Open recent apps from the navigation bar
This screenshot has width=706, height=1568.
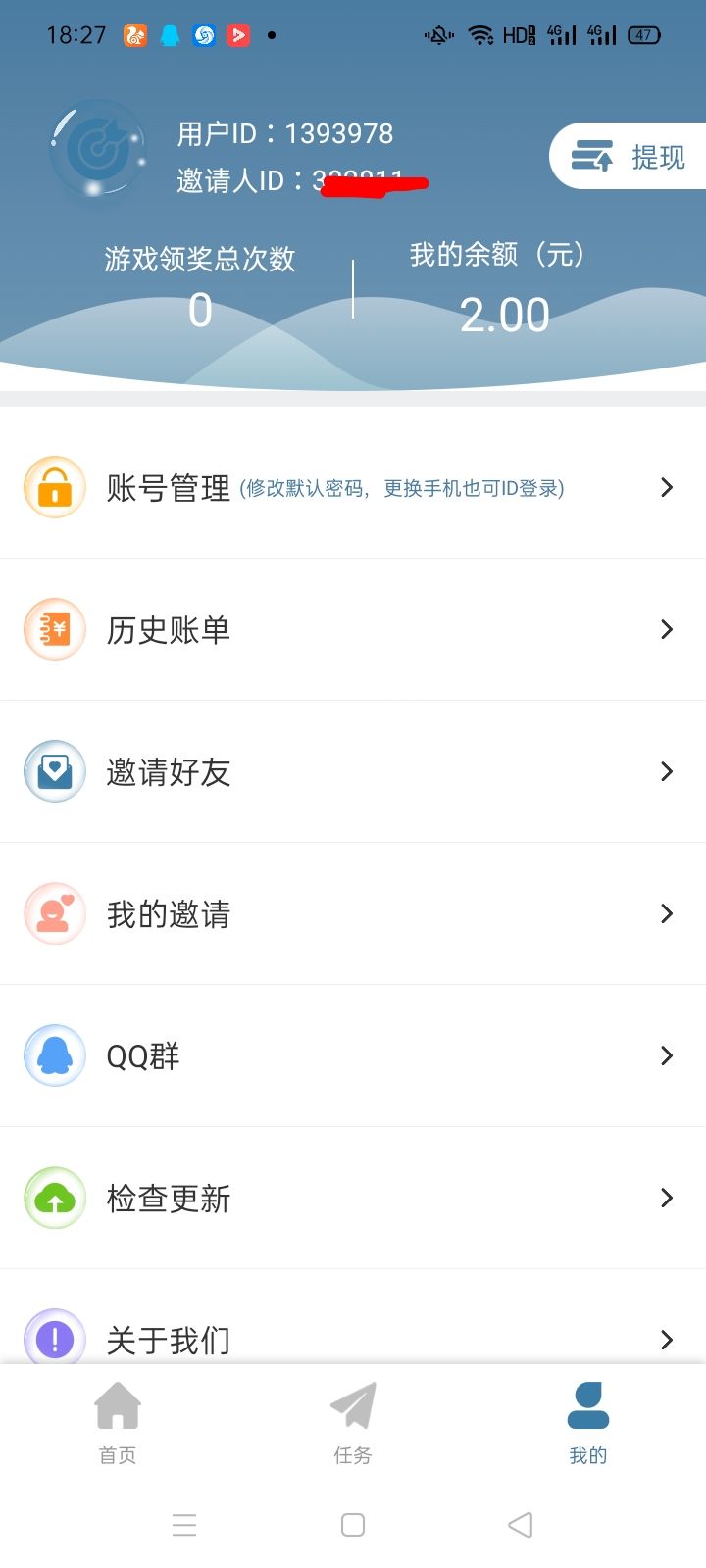(184, 1525)
